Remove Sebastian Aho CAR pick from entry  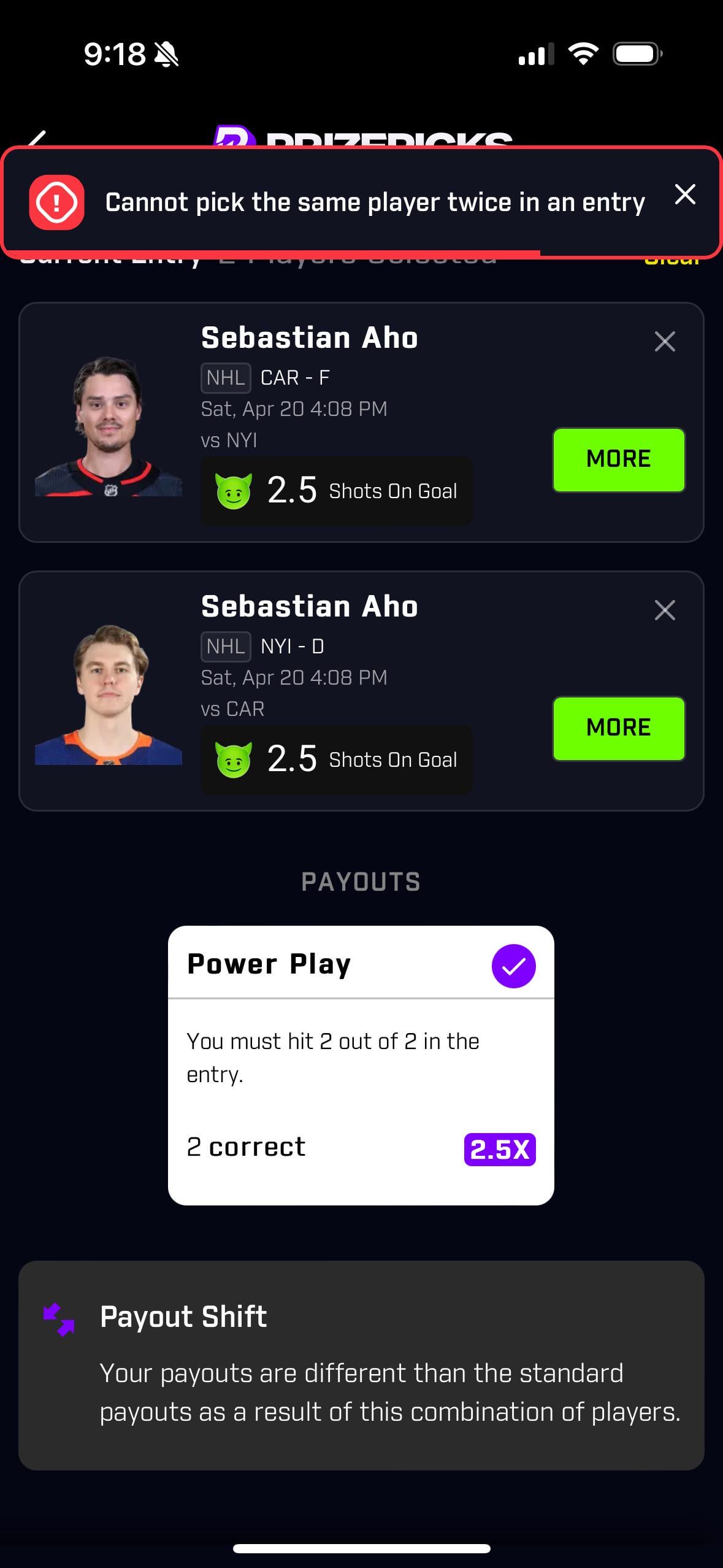click(665, 342)
